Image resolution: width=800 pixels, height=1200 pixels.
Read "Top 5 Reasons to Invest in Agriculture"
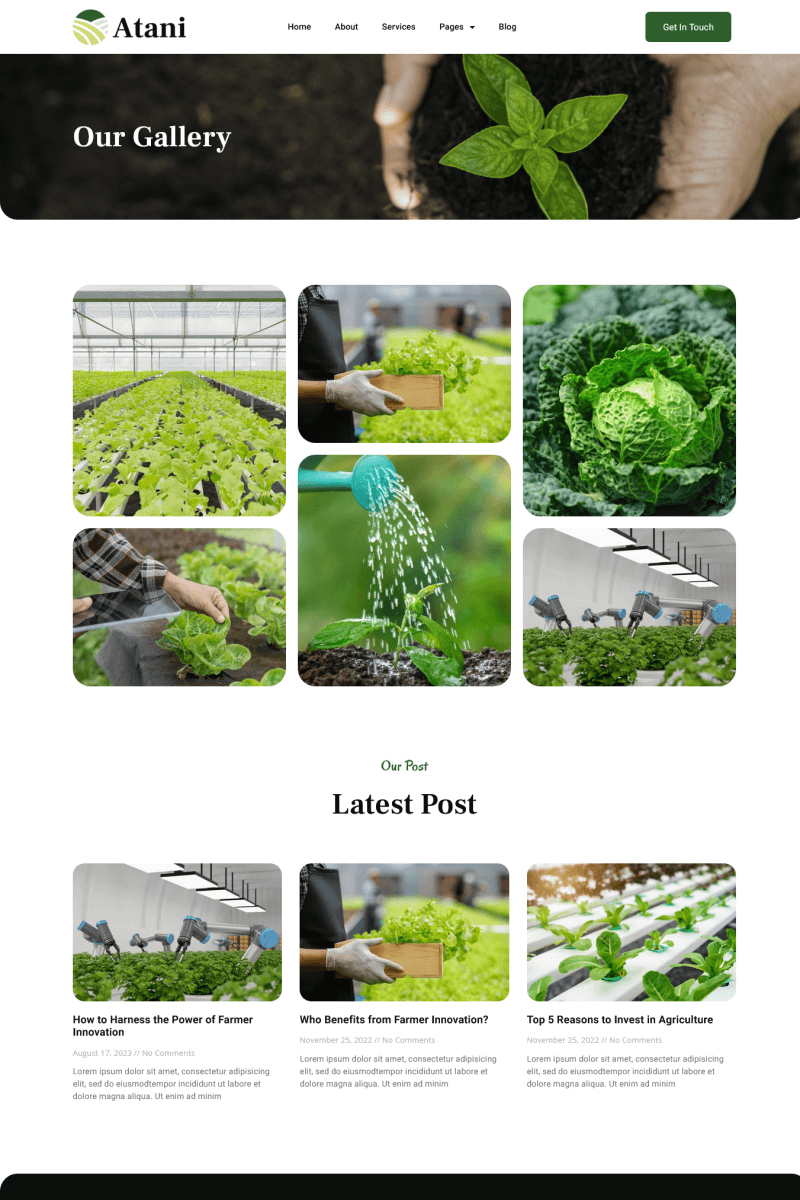pyautogui.click(x=620, y=1019)
